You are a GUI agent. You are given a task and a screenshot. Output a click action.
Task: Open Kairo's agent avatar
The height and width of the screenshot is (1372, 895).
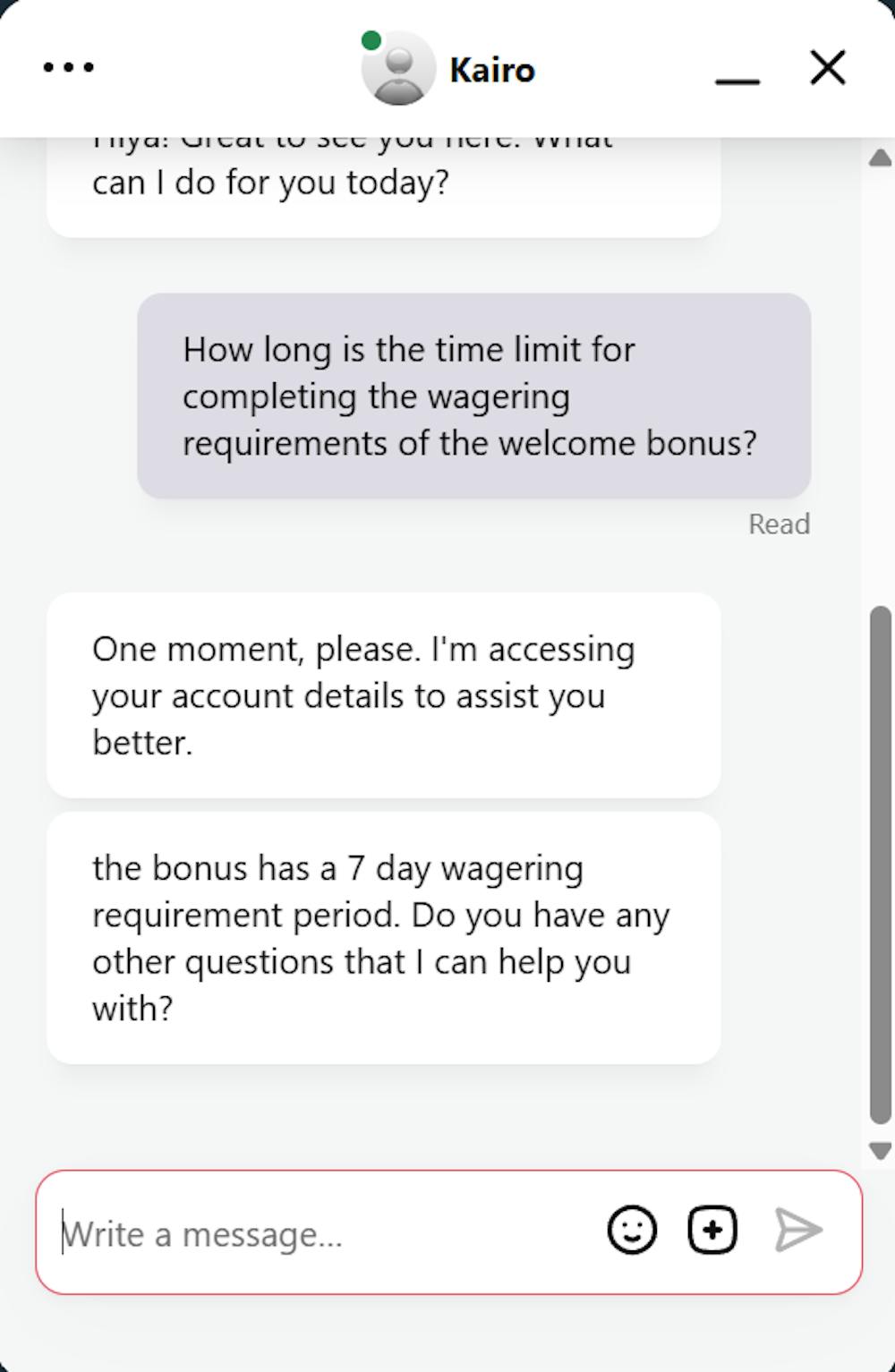[398, 68]
